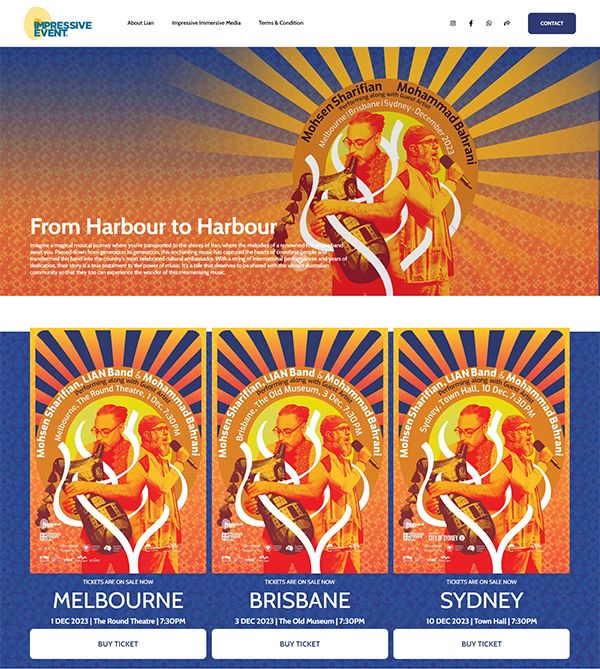Open the Facebook page icon
Image resolution: width=600 pixels, height=669 pixels.
click(x=471, y=23)
